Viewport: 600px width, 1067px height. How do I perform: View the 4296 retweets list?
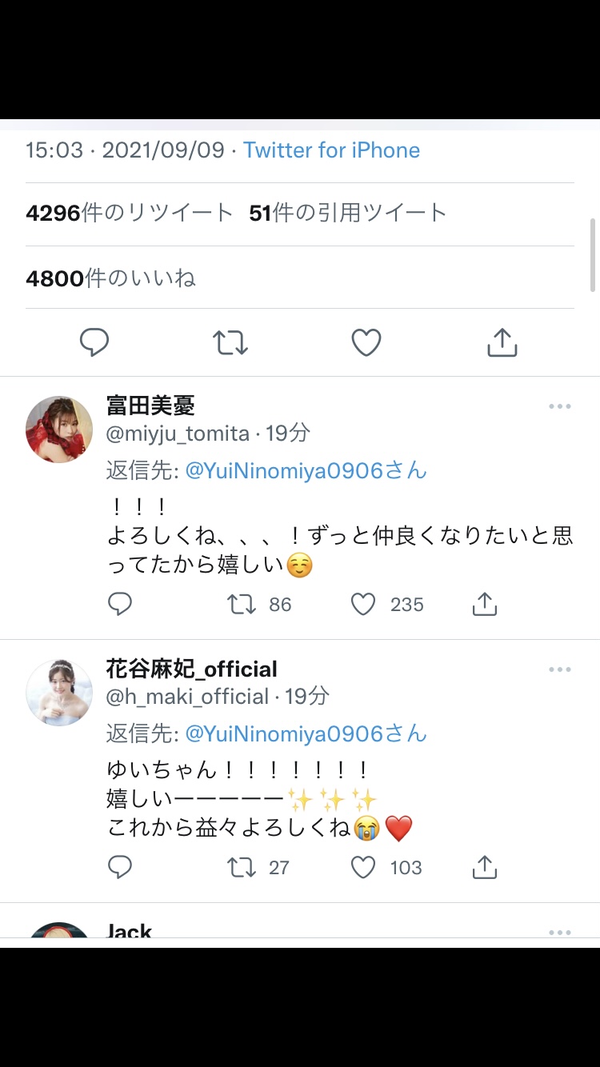[129, 213]
